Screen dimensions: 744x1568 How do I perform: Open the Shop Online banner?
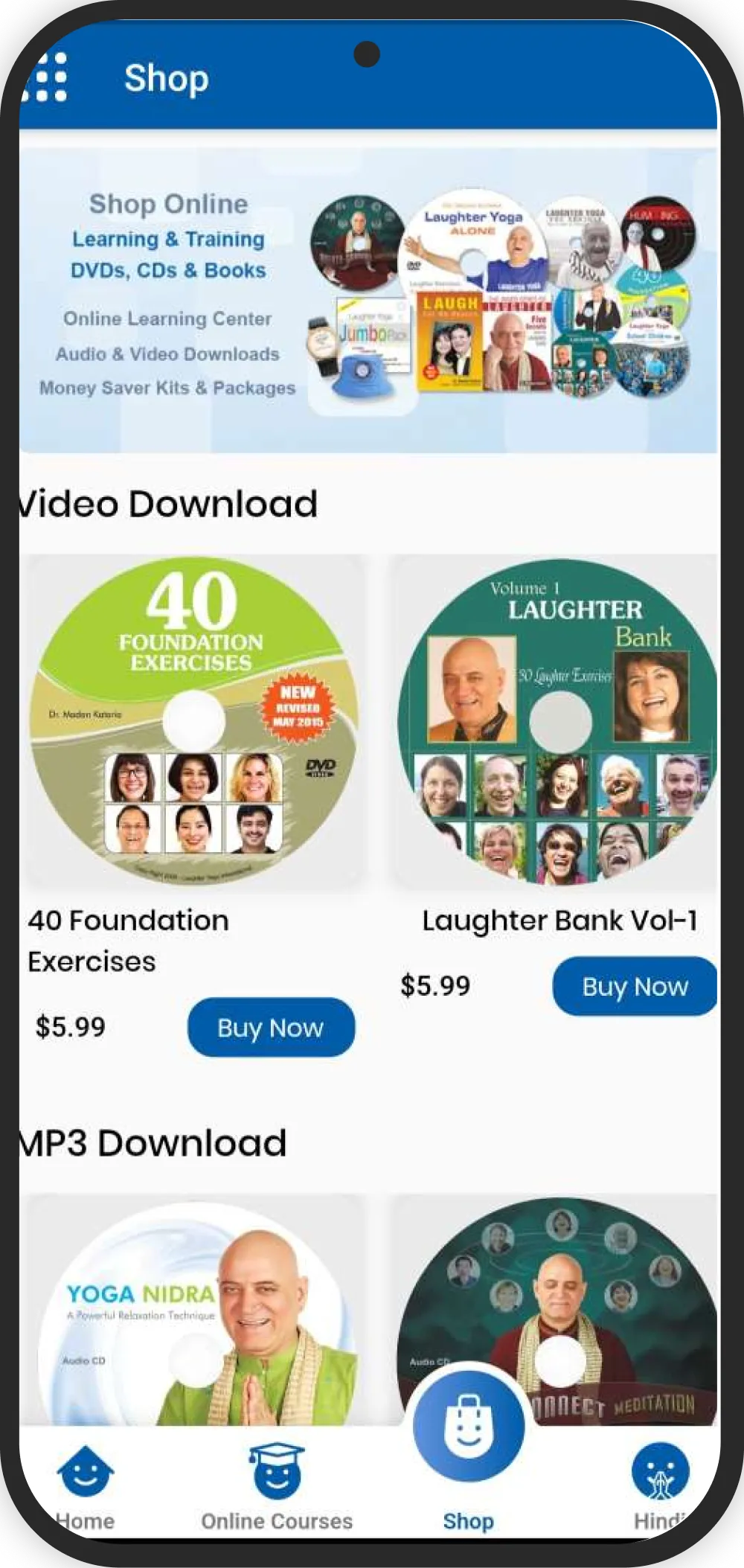(368, 299)
